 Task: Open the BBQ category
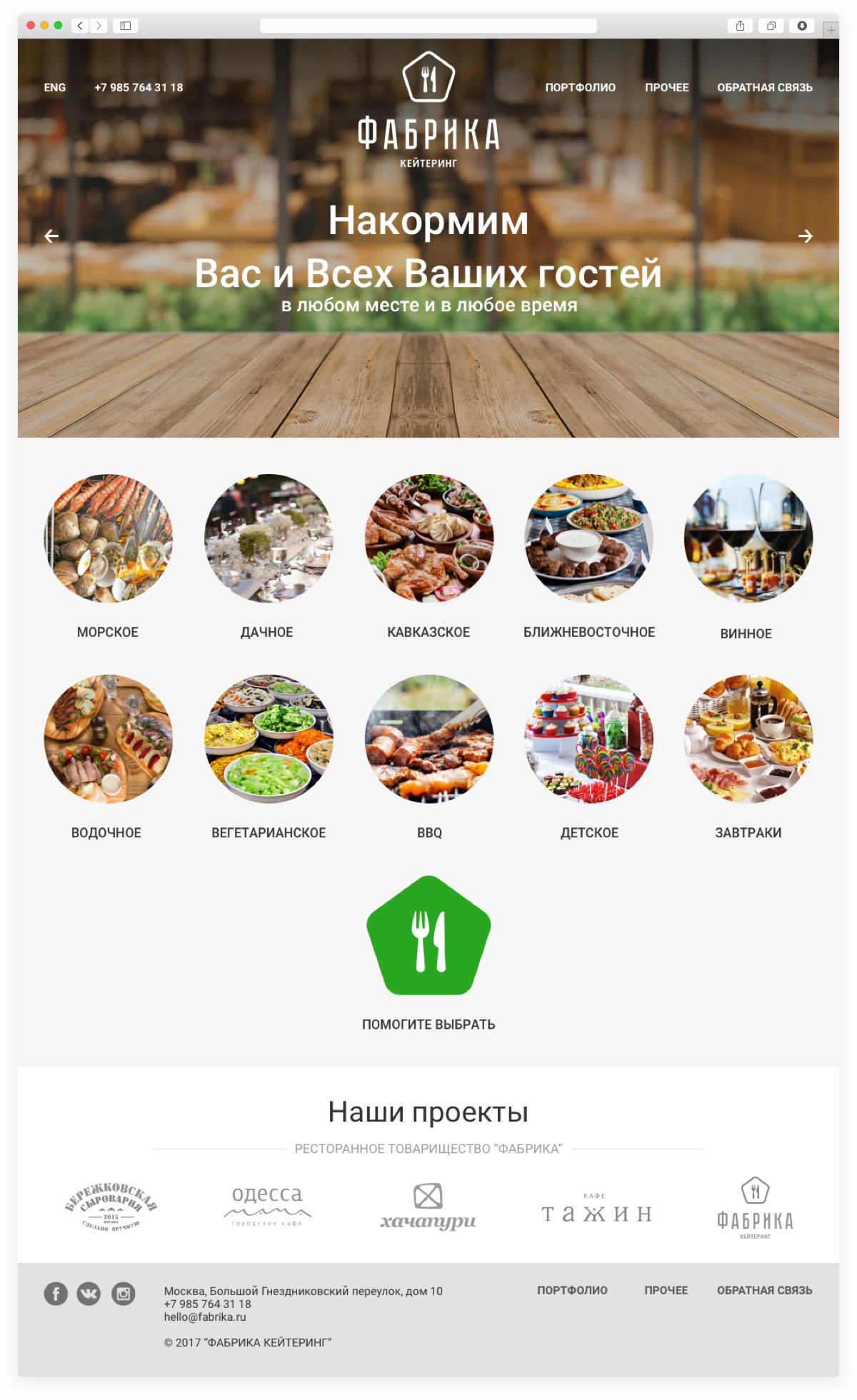pyautogui.click(x=428, y=739)
